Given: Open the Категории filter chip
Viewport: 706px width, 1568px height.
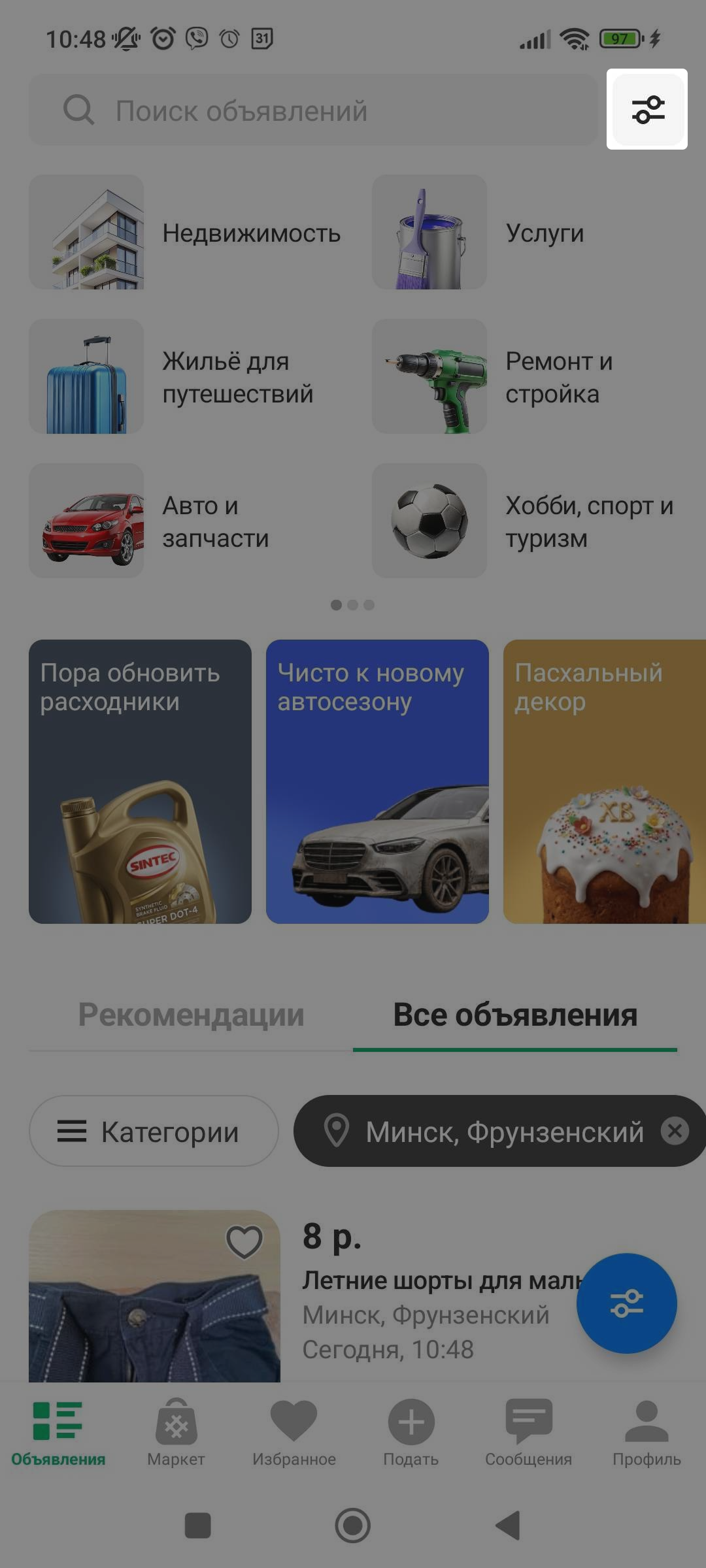Looking at the screenshot, I should (x=154, y=1131).
